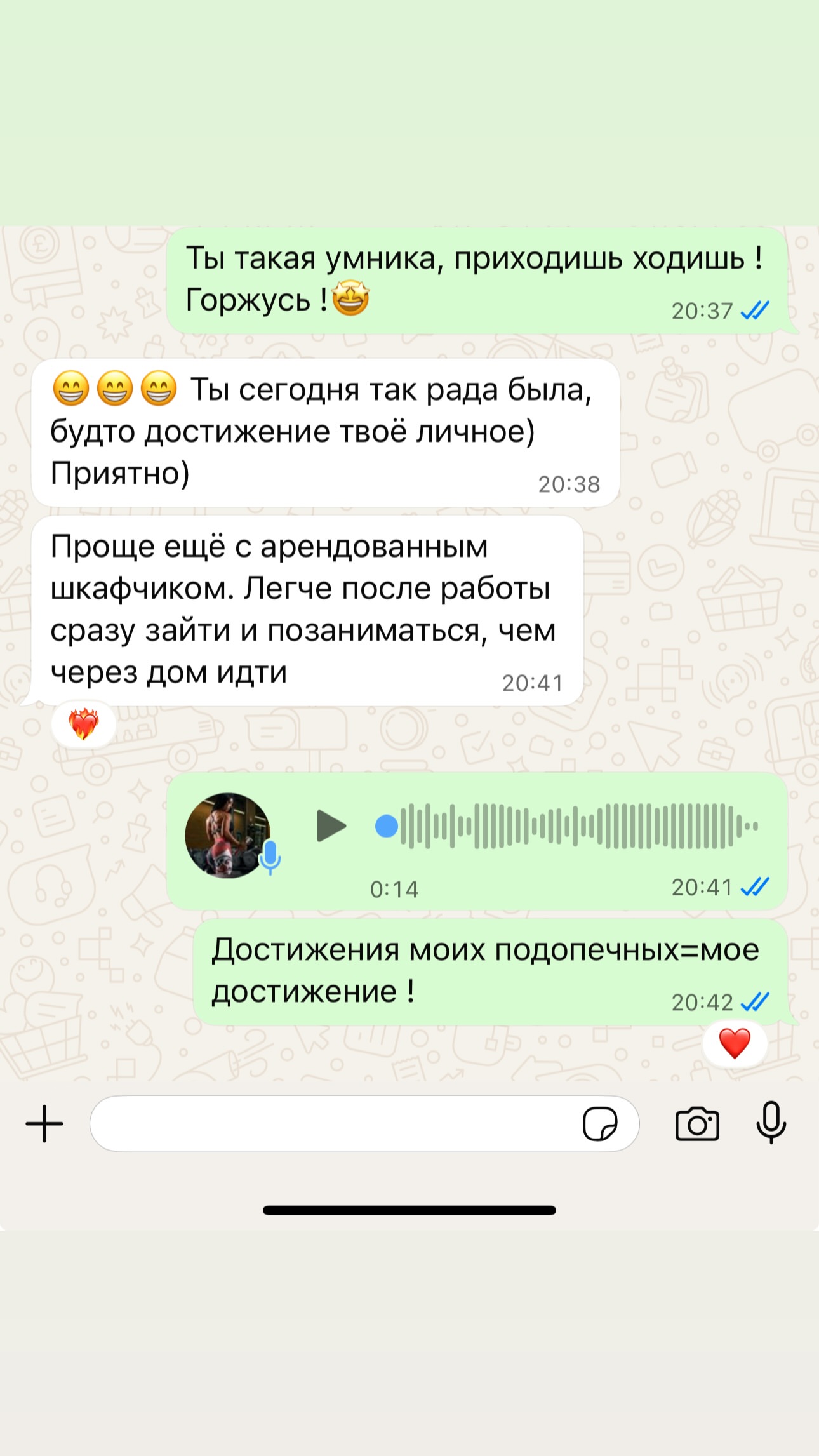View the burning heart reaction details

point(84,724)
